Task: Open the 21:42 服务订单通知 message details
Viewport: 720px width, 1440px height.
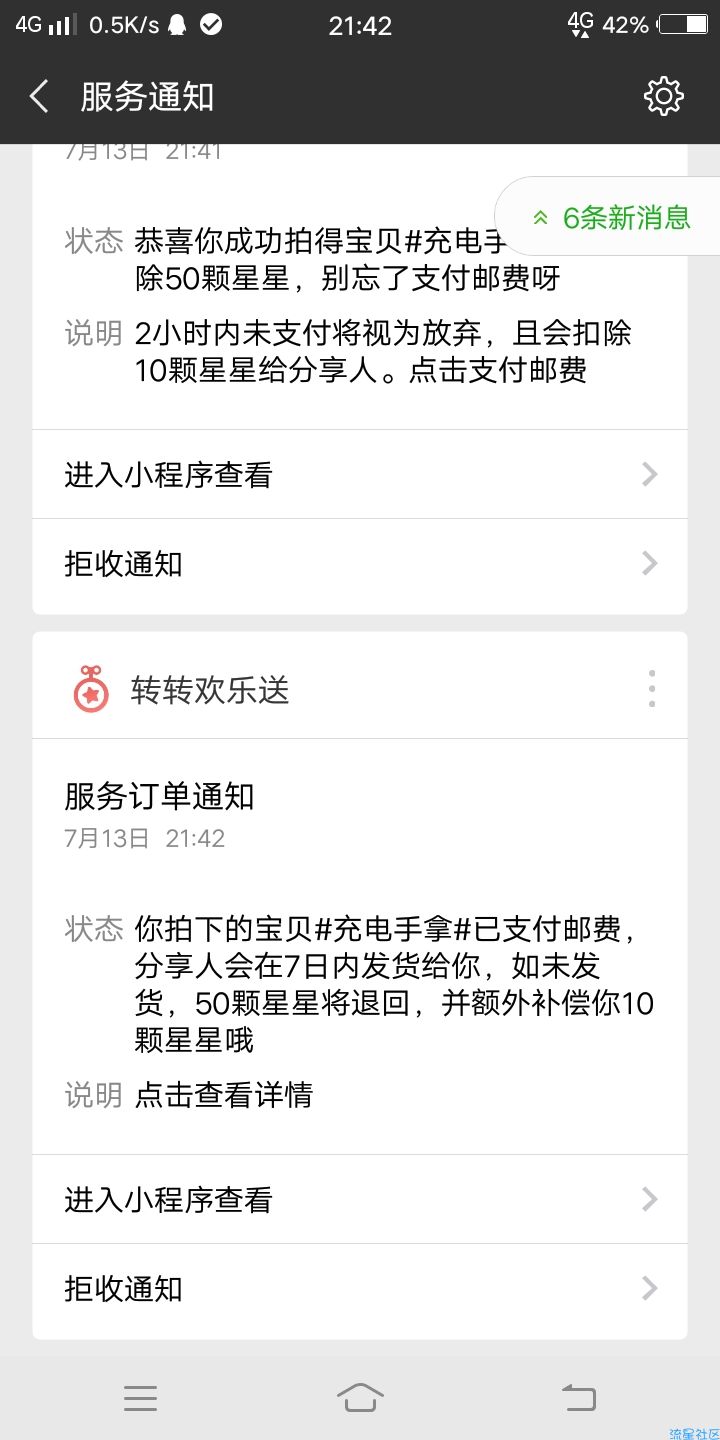Action: 360,946
